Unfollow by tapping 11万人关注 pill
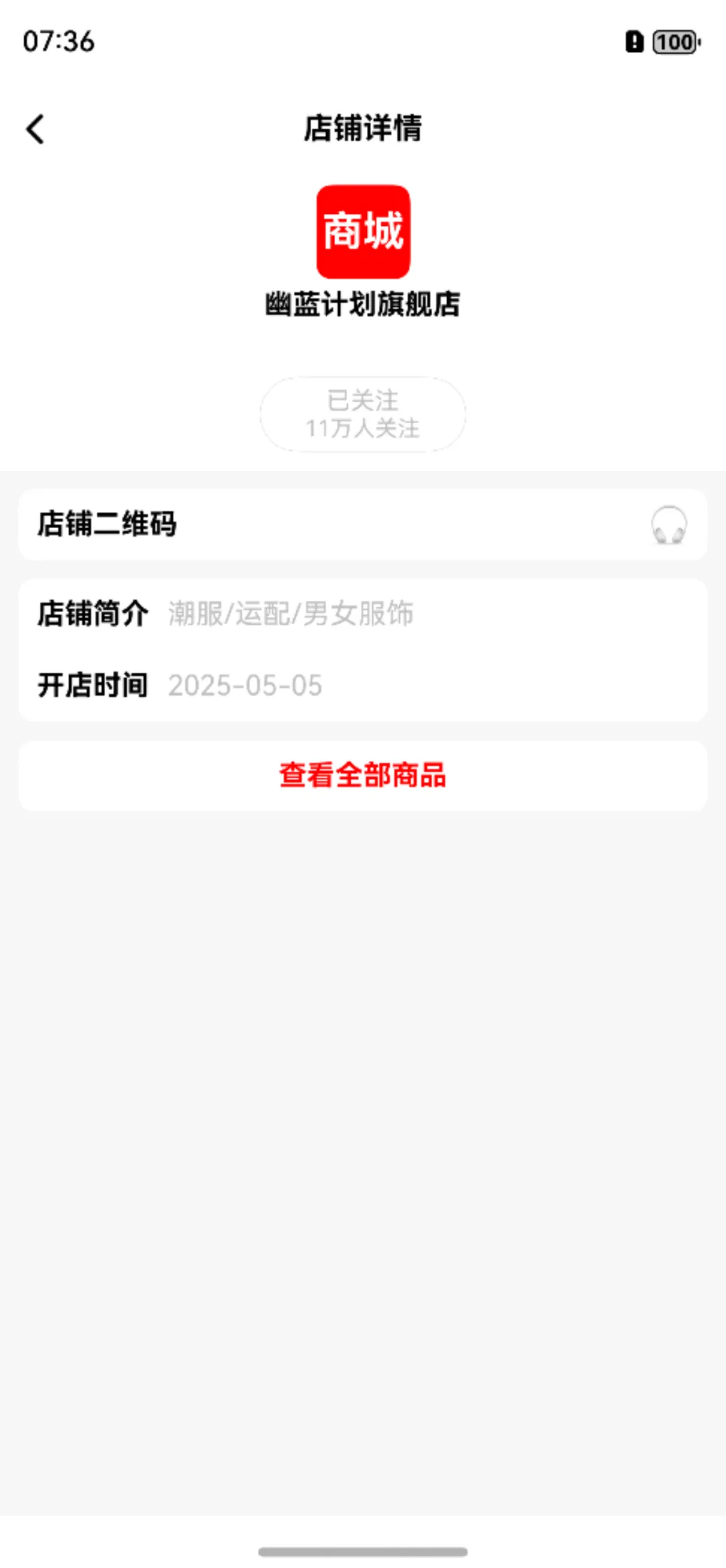 (362, 428)
